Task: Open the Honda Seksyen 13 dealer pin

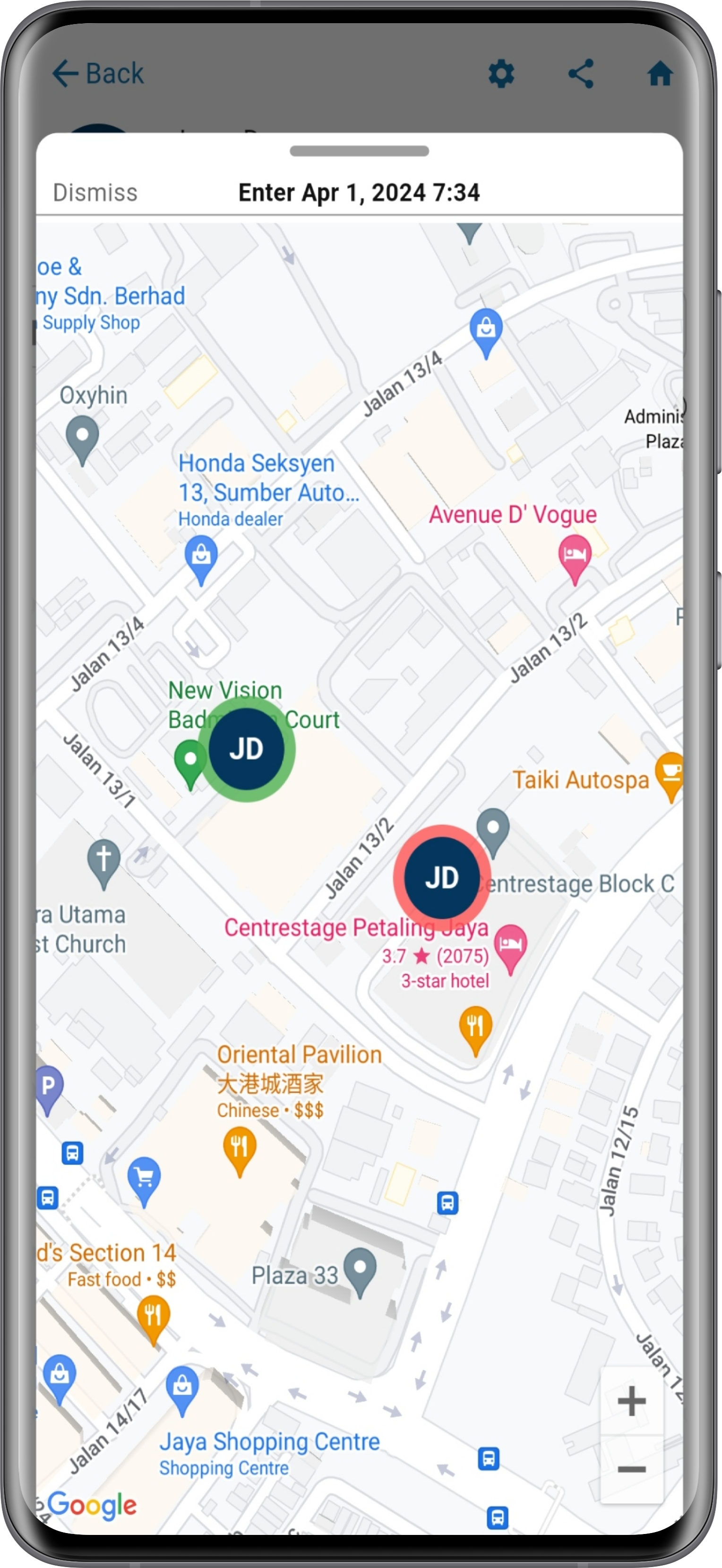Action: tap(201, 559)
